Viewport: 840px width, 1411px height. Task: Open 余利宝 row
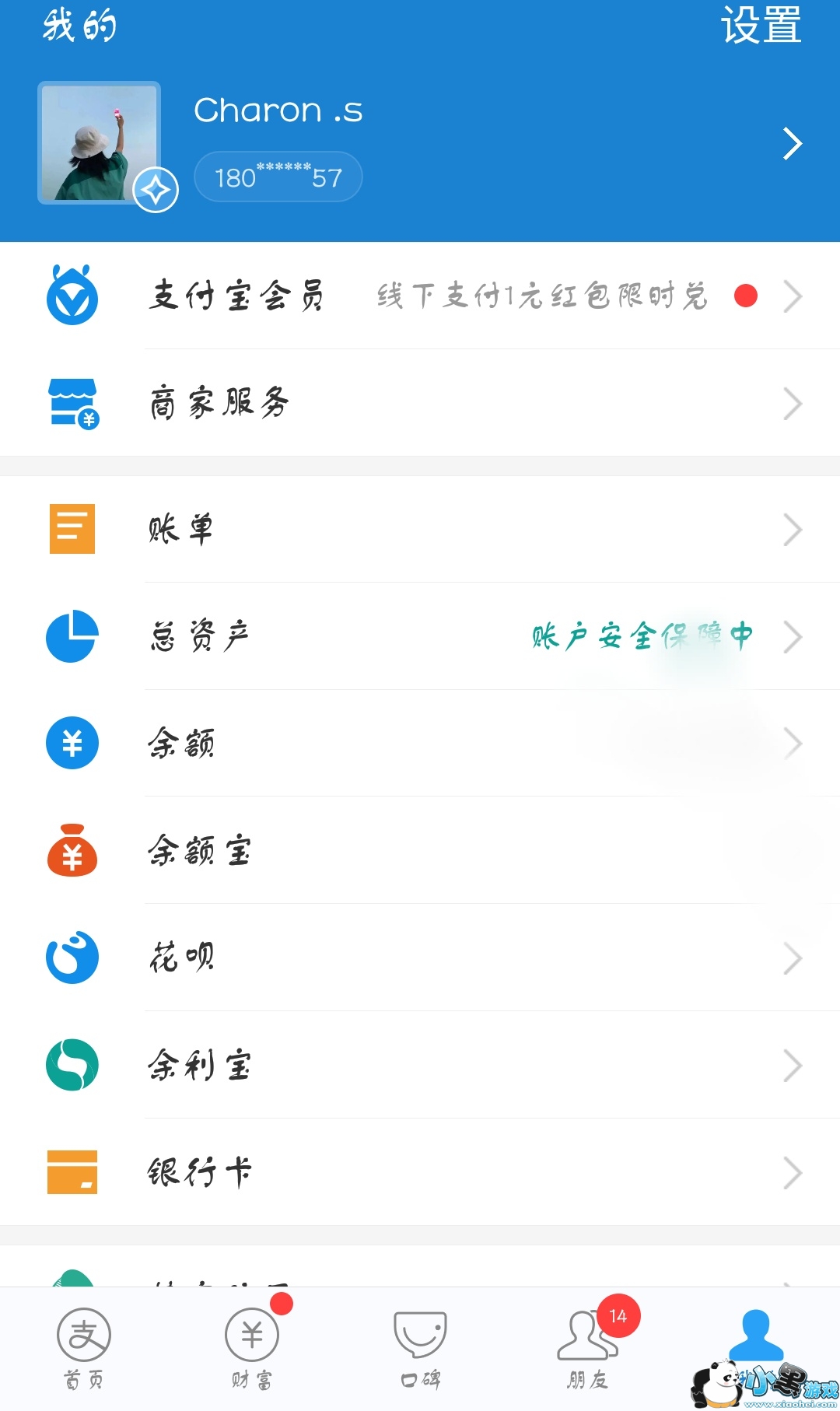[420, 1066]
